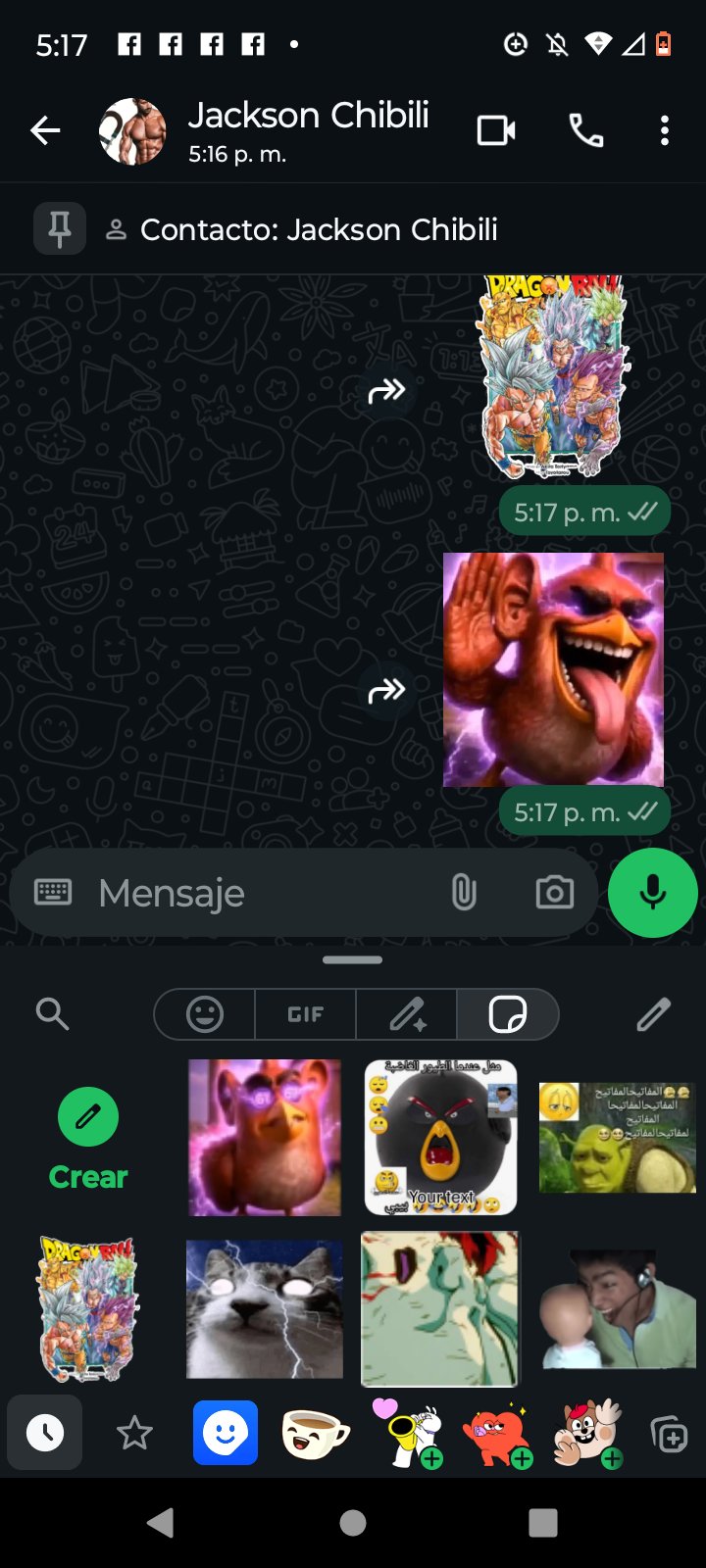This screenshot has width=706, height=1568.
Task: Open recent stickers clock tab
Action: (x=44, y=1432)
